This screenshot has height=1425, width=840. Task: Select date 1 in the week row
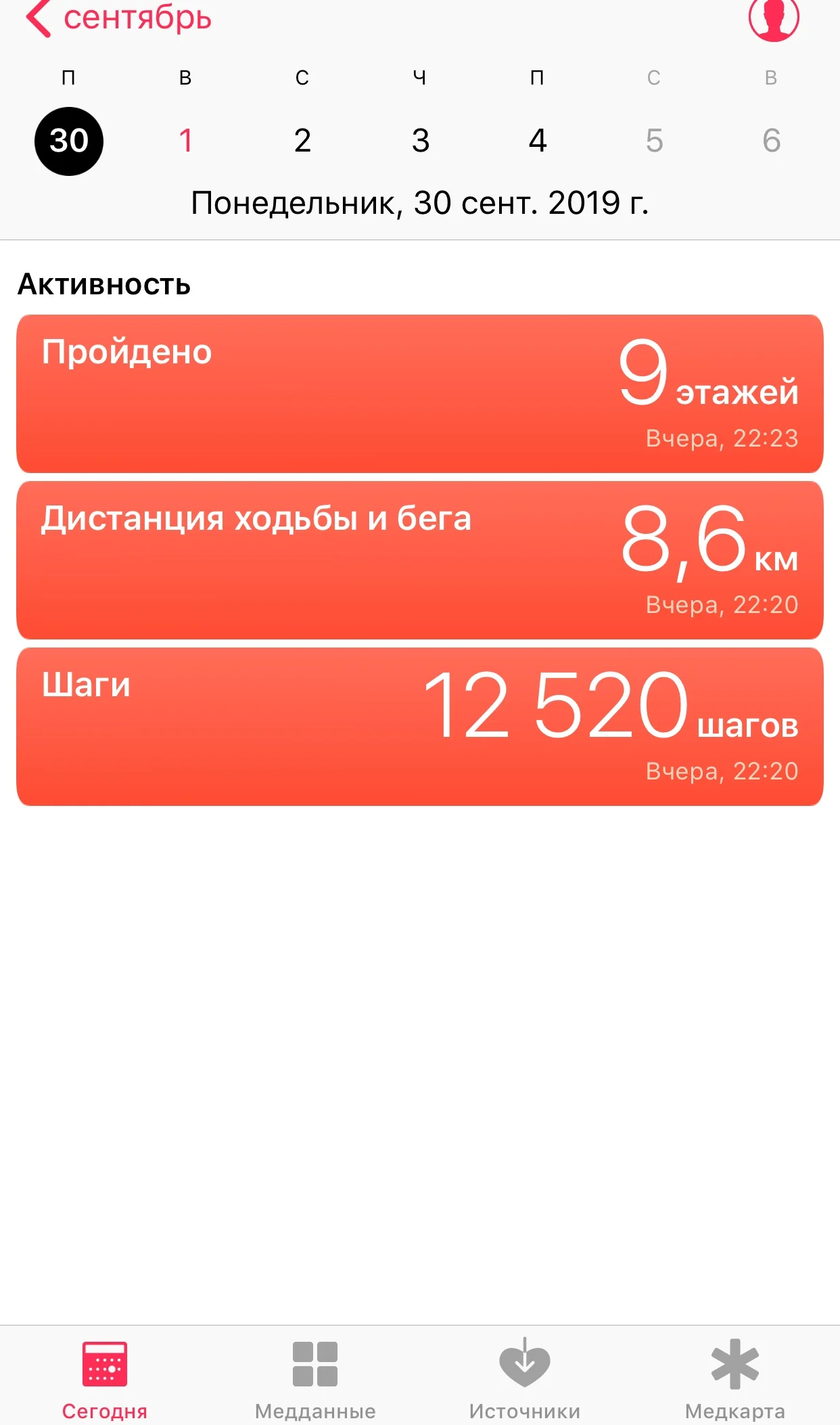click(186, 141)
